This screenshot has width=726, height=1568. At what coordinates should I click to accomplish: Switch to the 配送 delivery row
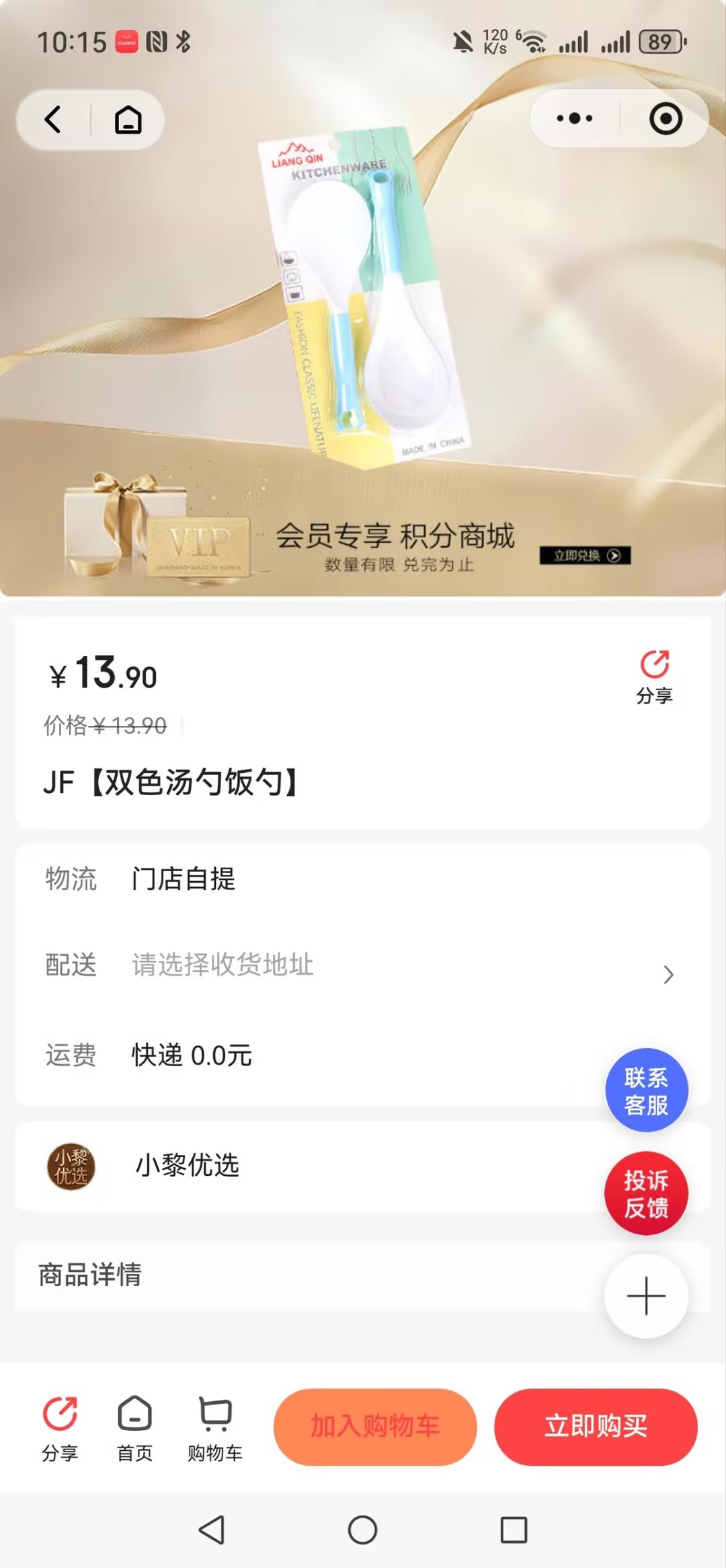point(269,965)
